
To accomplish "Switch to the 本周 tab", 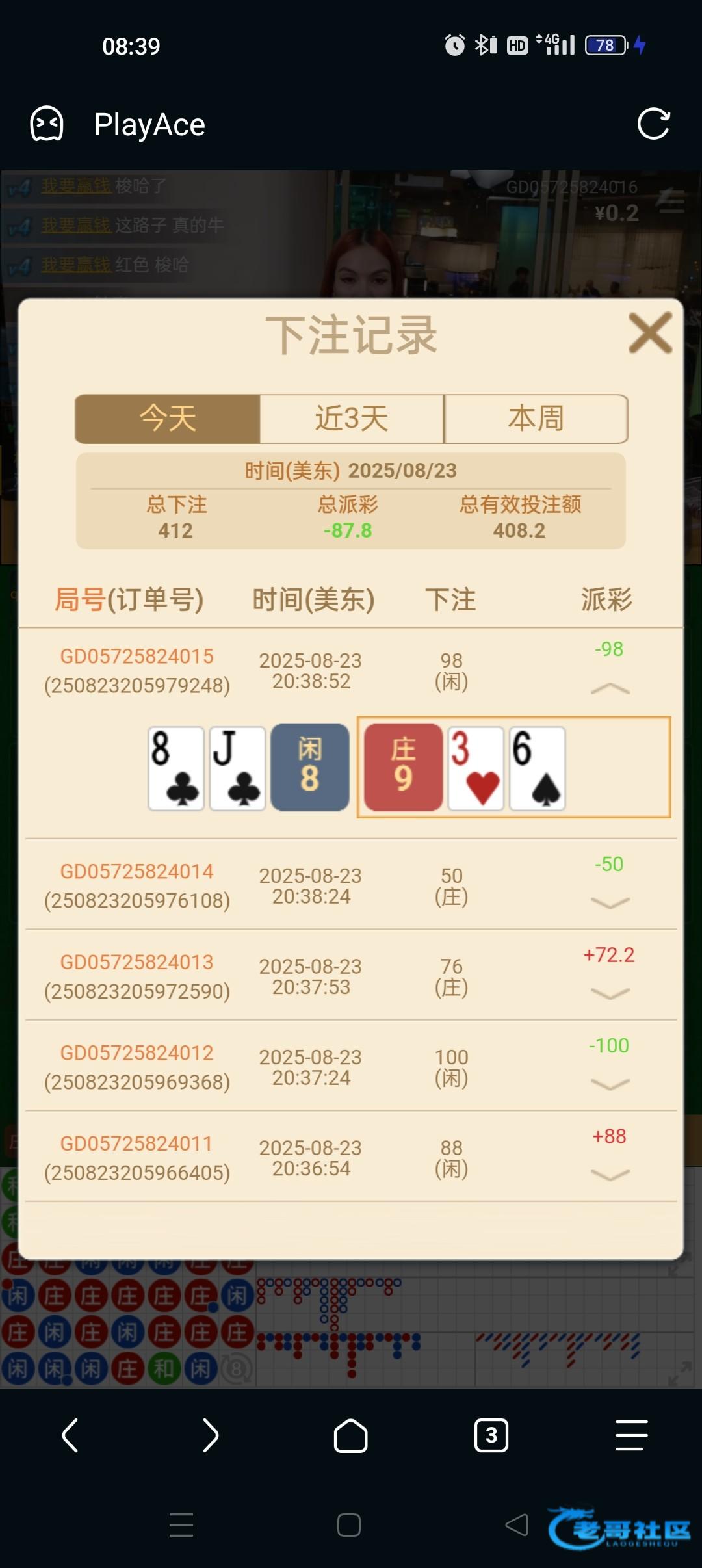I will point(536,419).
